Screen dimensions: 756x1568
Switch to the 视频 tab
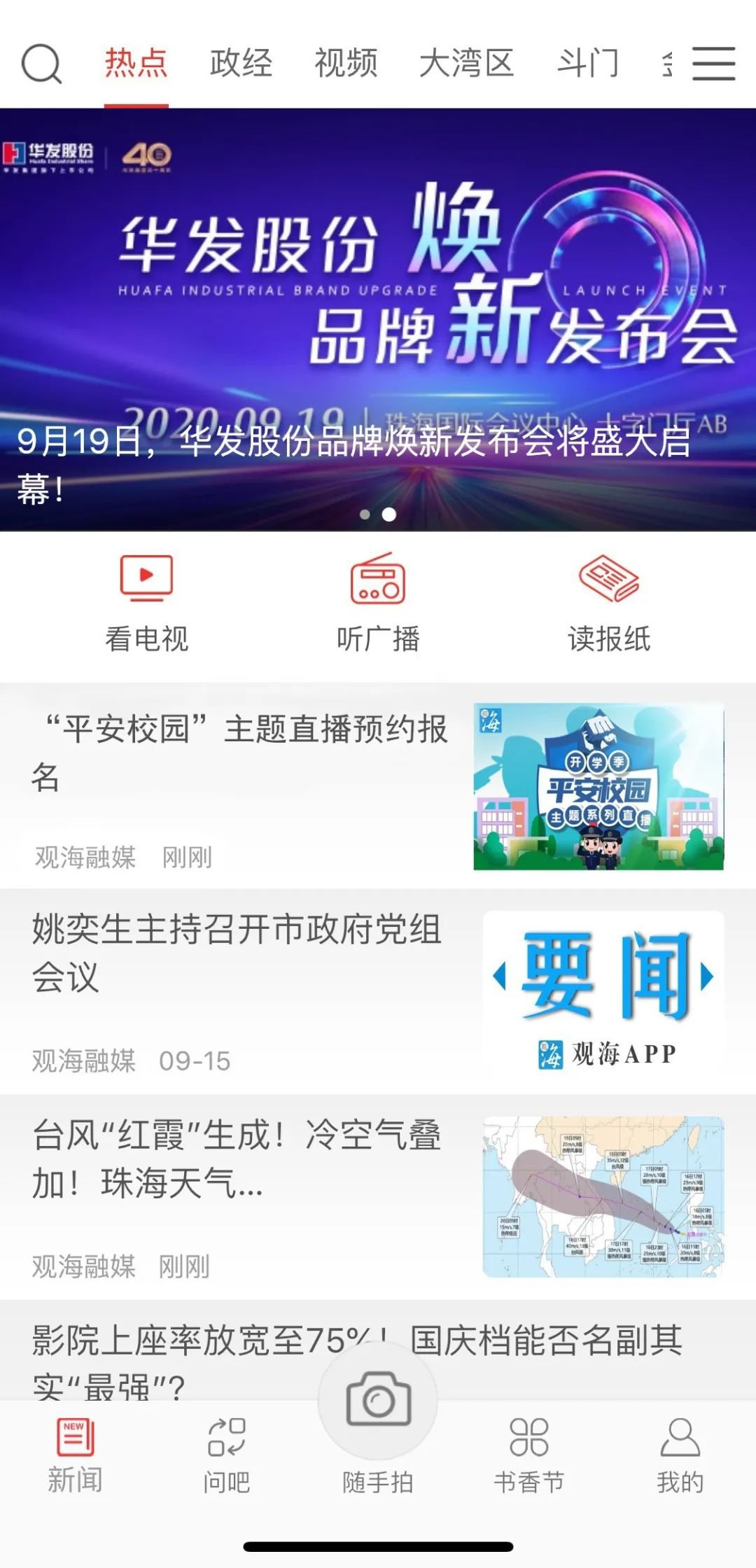pyautogui.click(x=346, y=64)
